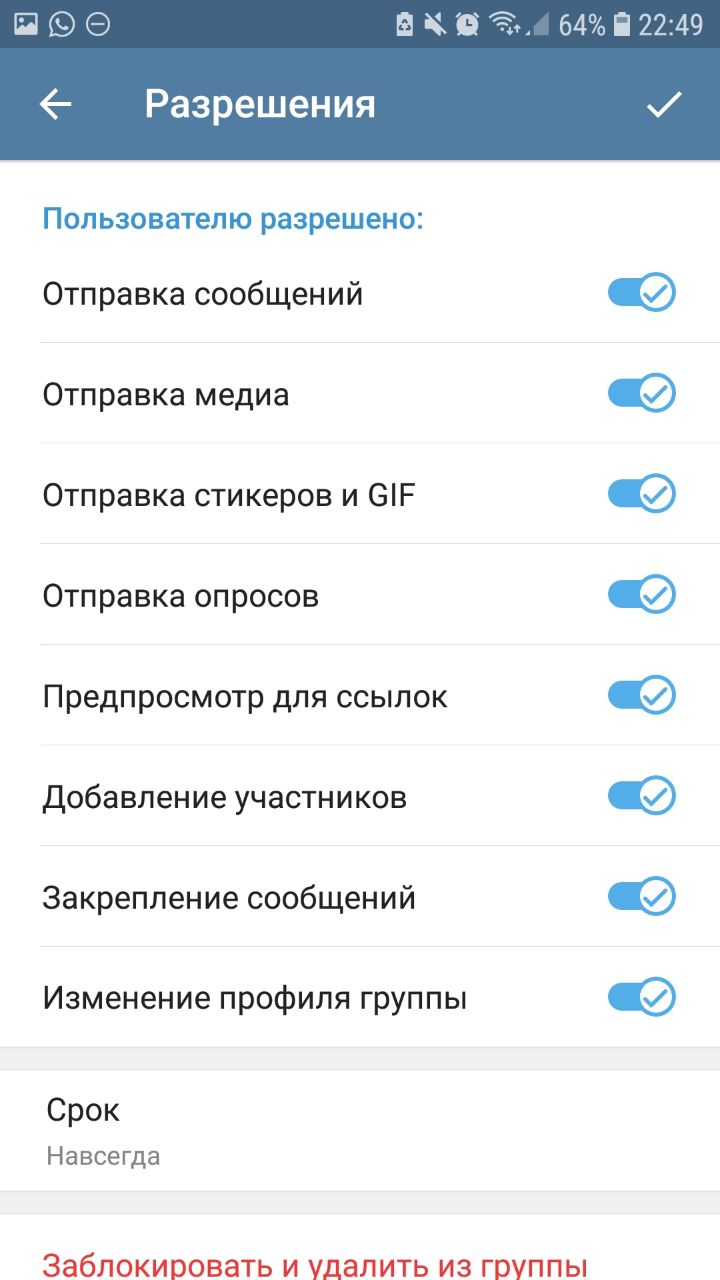This screenshot has width=720, height=1280.
Task: Open the Срок duration setting
Action: tap(360, 1131)
